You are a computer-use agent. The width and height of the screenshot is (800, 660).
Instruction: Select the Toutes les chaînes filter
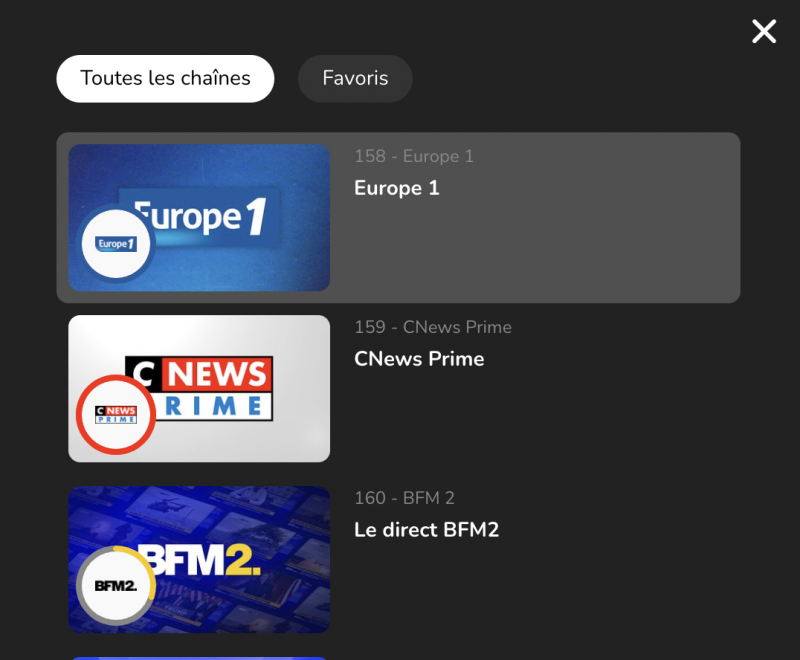pyautogui.click(x=165, y=78)
